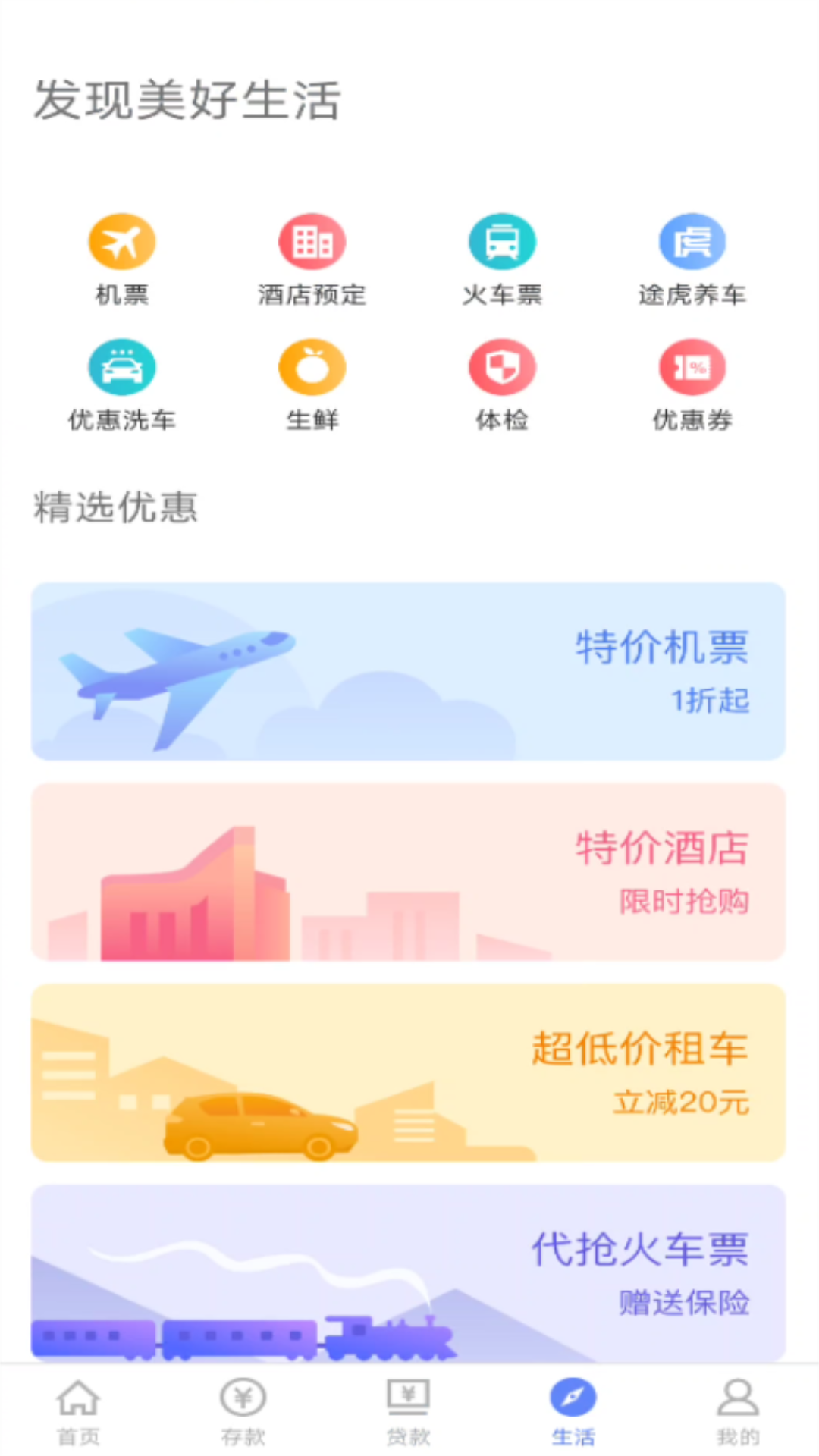Open the 特价酒店 限时抢购 banner
The image size is (819, 1456).
408,872
